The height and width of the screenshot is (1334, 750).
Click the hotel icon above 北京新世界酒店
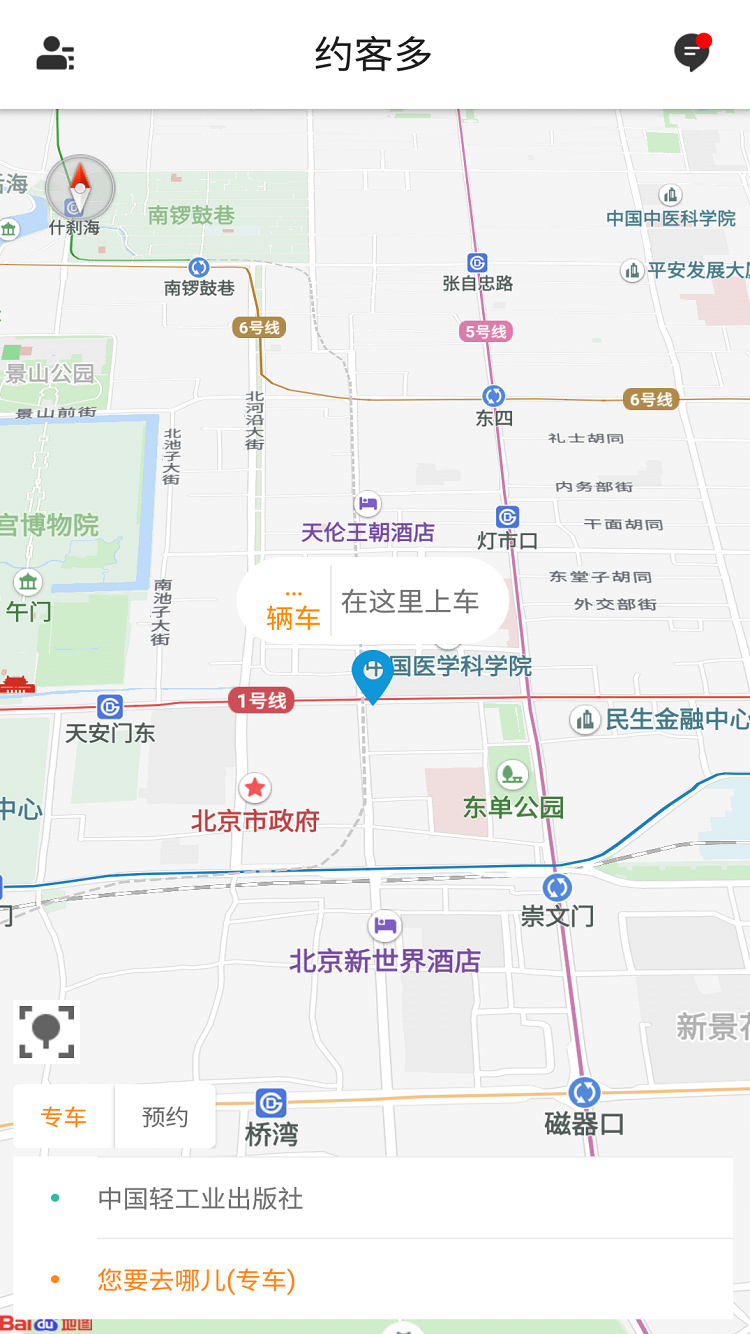tap(384, 927)
